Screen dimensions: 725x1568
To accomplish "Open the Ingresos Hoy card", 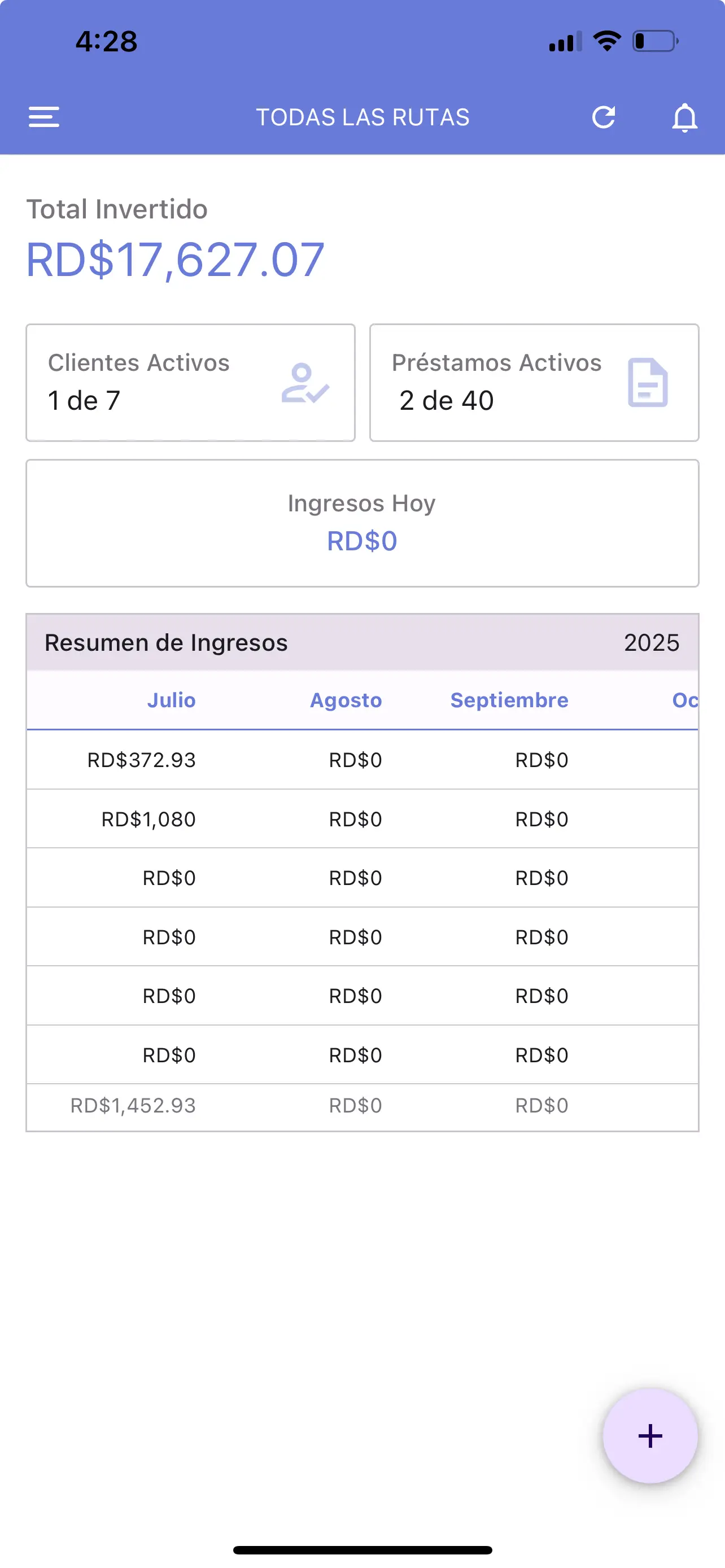I will pyautogui.click(x=362, y=523).
